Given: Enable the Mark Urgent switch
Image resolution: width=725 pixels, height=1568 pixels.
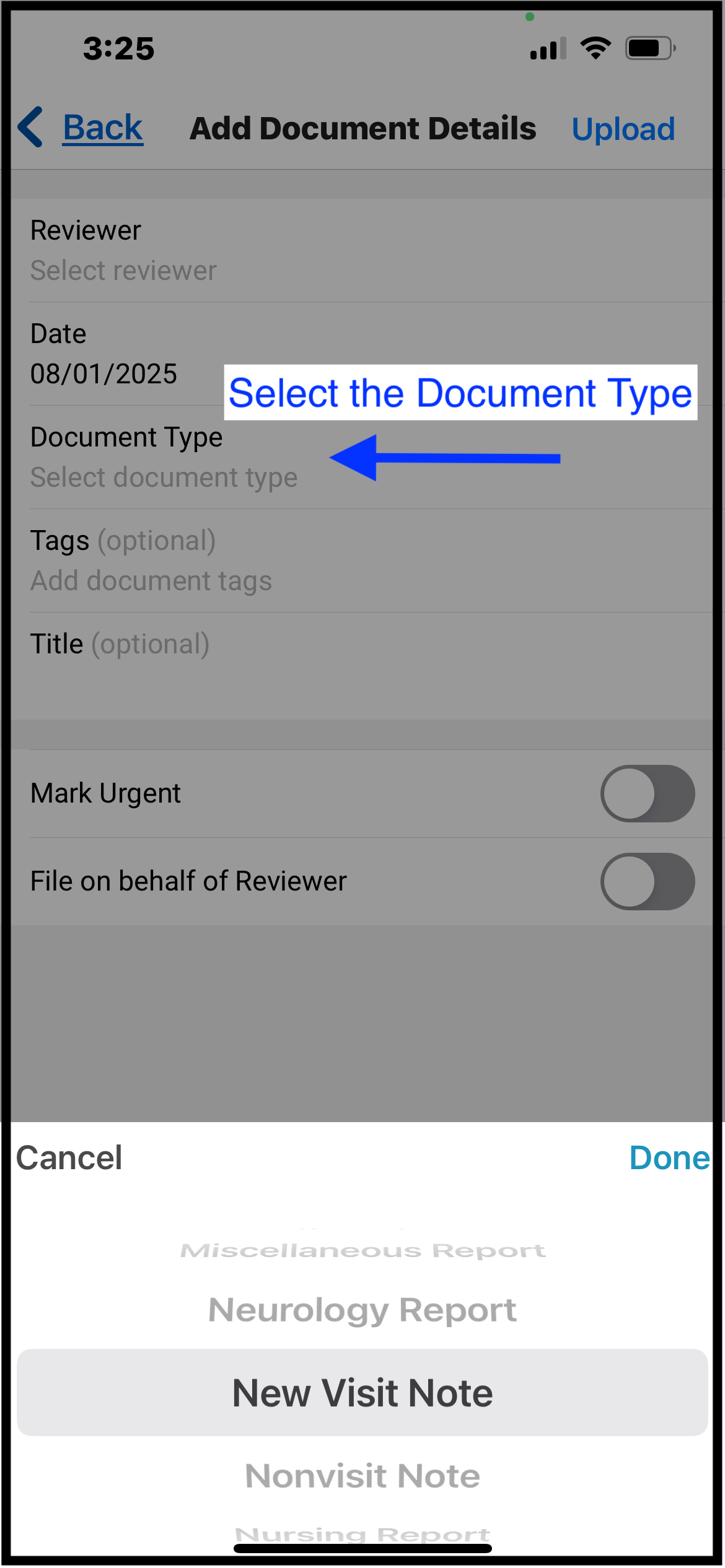Looking at the screenshot, I should coord(647,793).
